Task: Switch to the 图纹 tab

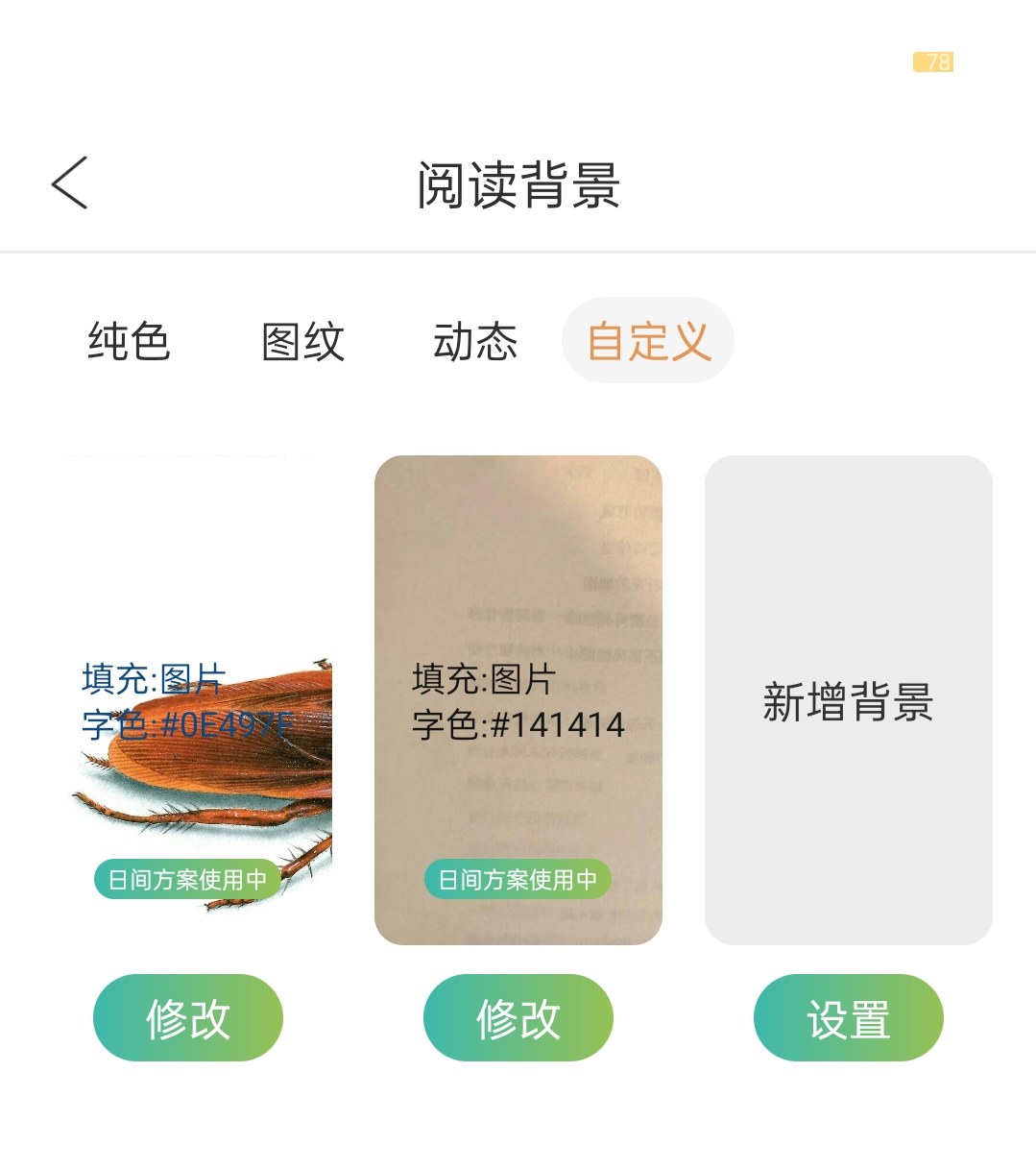Action: (x=302, y=341)
